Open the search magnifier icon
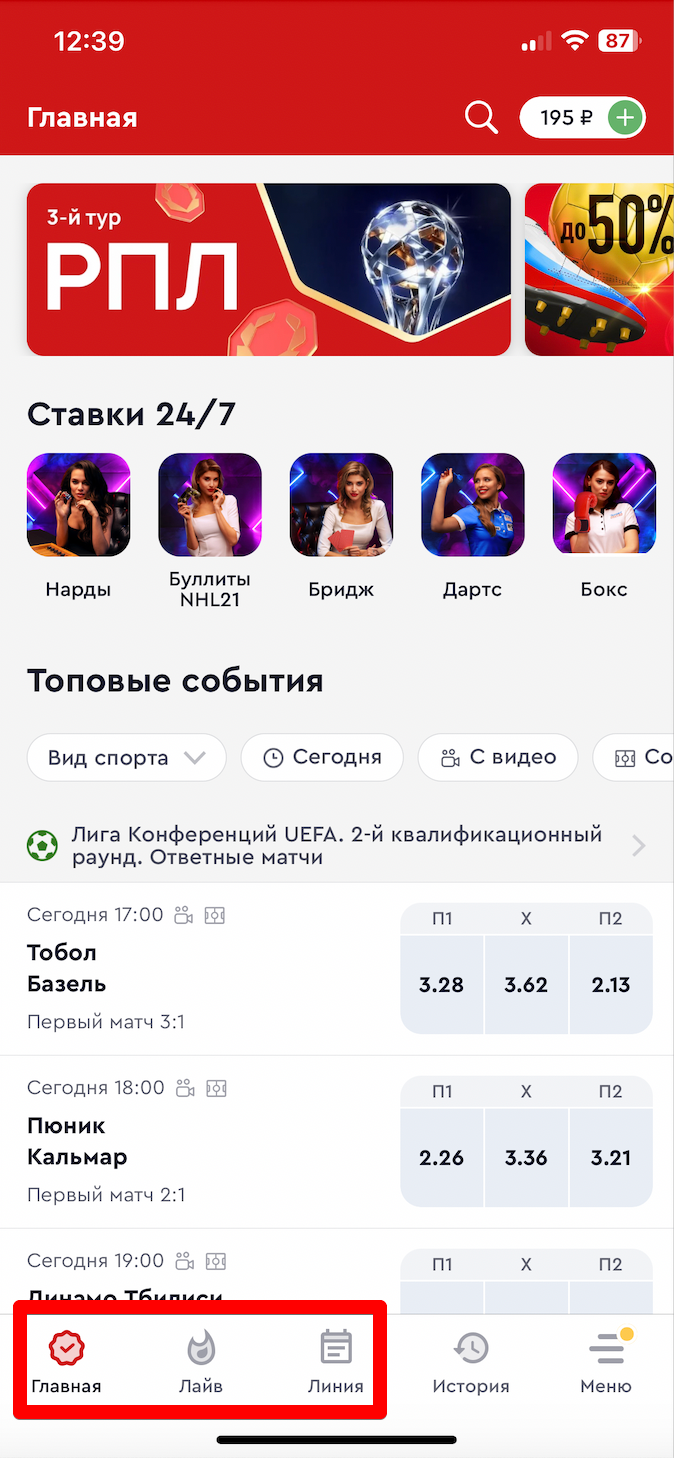Image resolution: width=674 pixels, height=1458 pixels. coord(481,118)
